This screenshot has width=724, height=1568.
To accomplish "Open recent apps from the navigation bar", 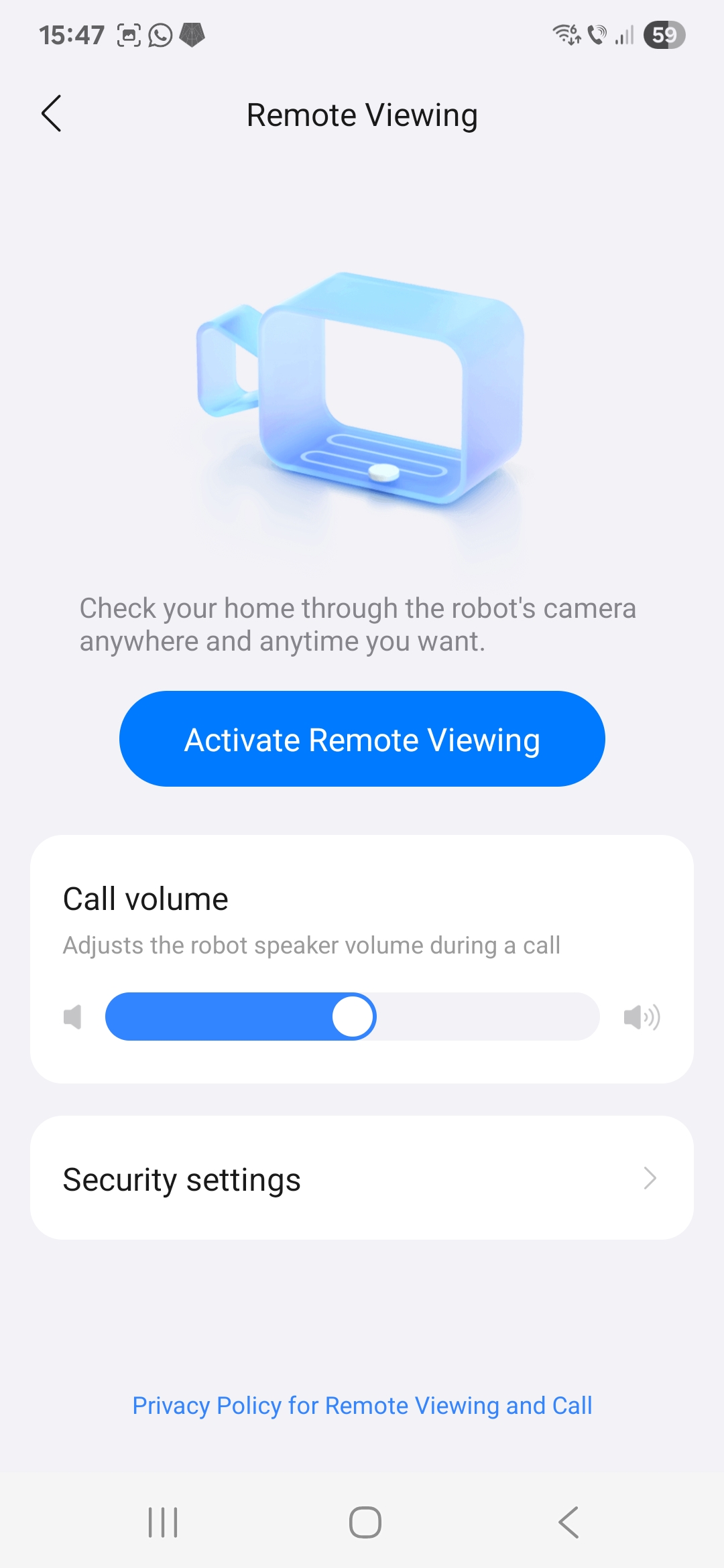I will click(x=163, y=1522).
